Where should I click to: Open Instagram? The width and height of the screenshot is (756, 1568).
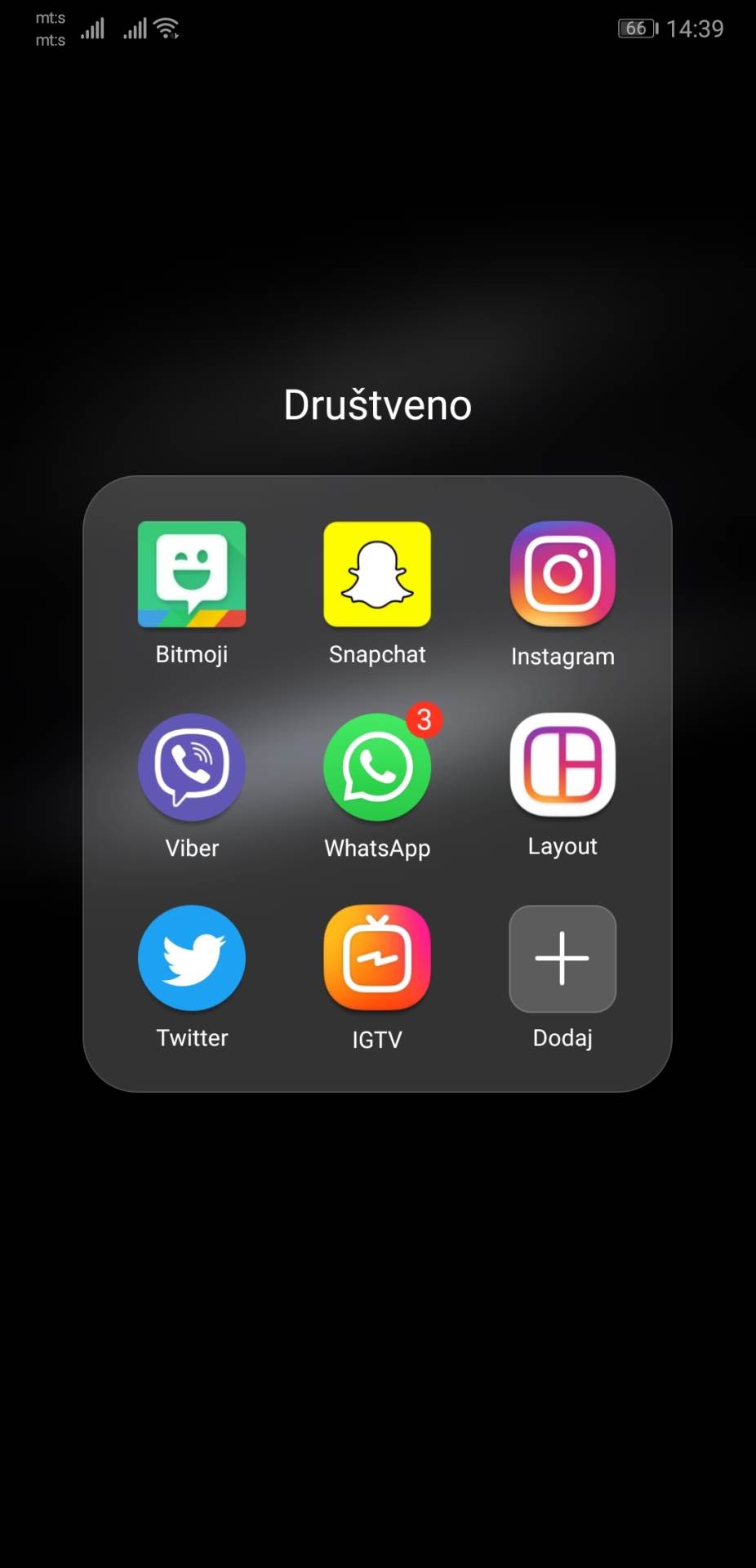pyautogui.click(x=563, y=575)
